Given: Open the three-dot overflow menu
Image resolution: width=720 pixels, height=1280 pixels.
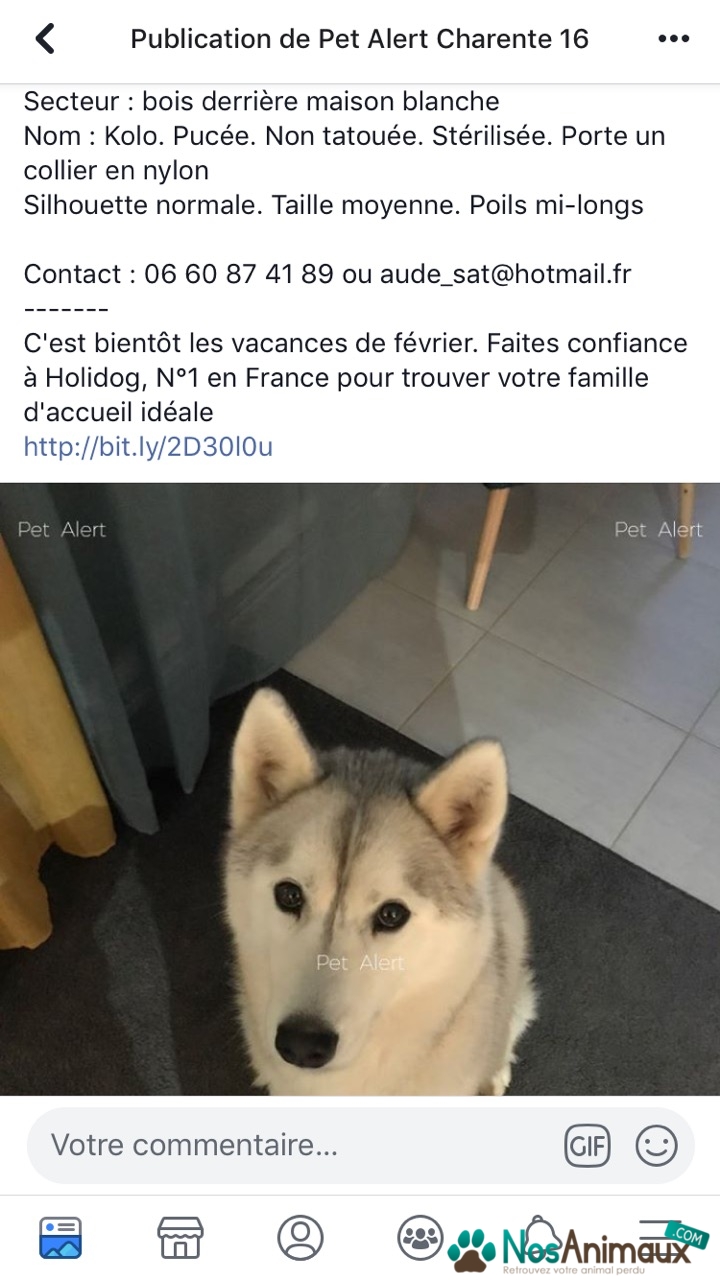Looking at the screenshot, I should pyautogui.click(x=674, y=39).
